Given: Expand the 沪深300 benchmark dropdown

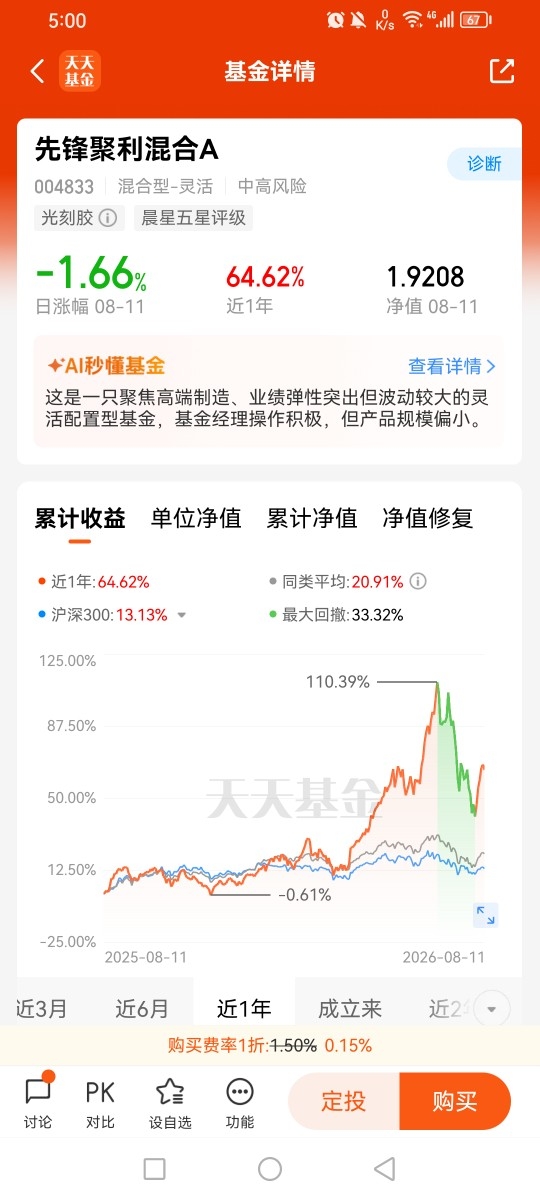Looking at the screenshot, I should point(181,616).
